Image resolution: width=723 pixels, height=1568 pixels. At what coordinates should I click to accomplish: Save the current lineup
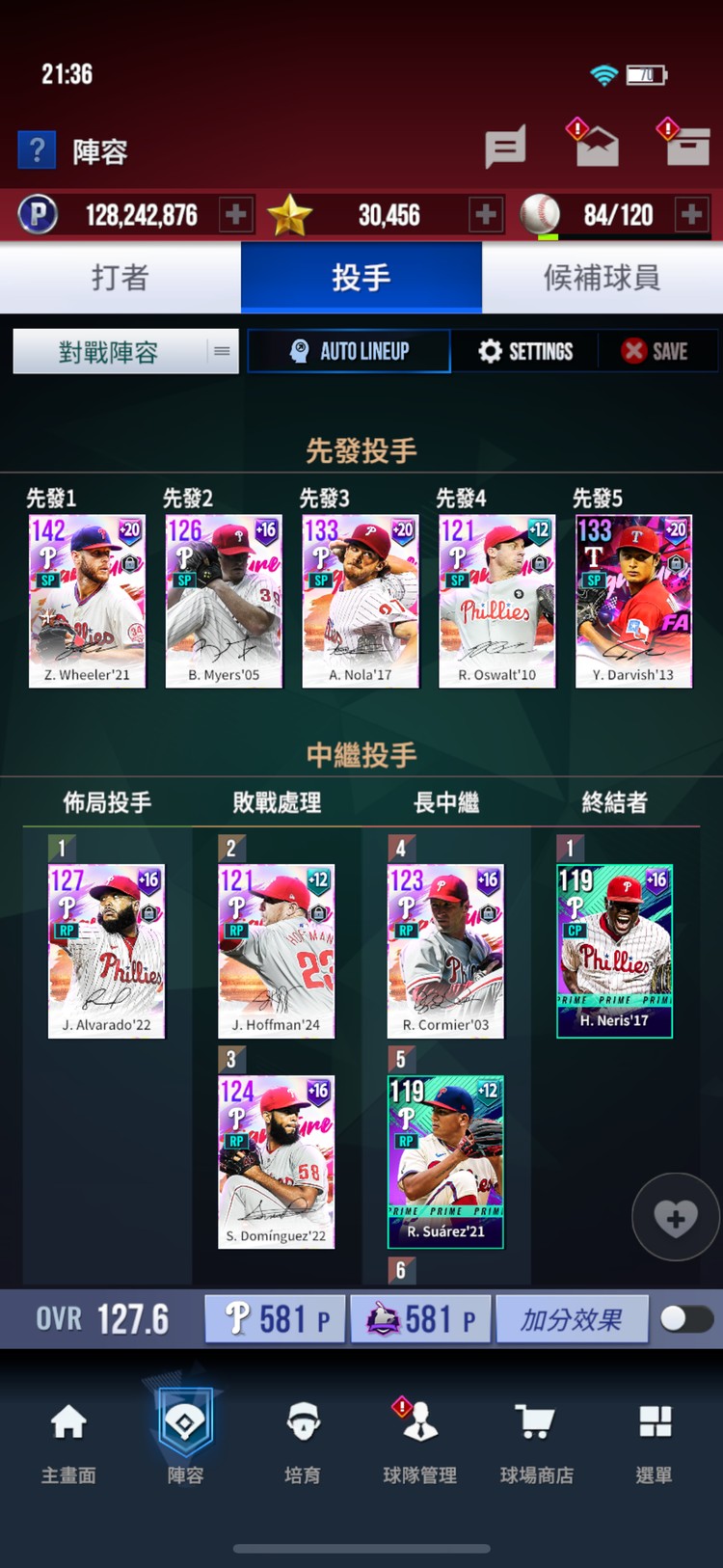pyautogui.click(x=656, y=351)
